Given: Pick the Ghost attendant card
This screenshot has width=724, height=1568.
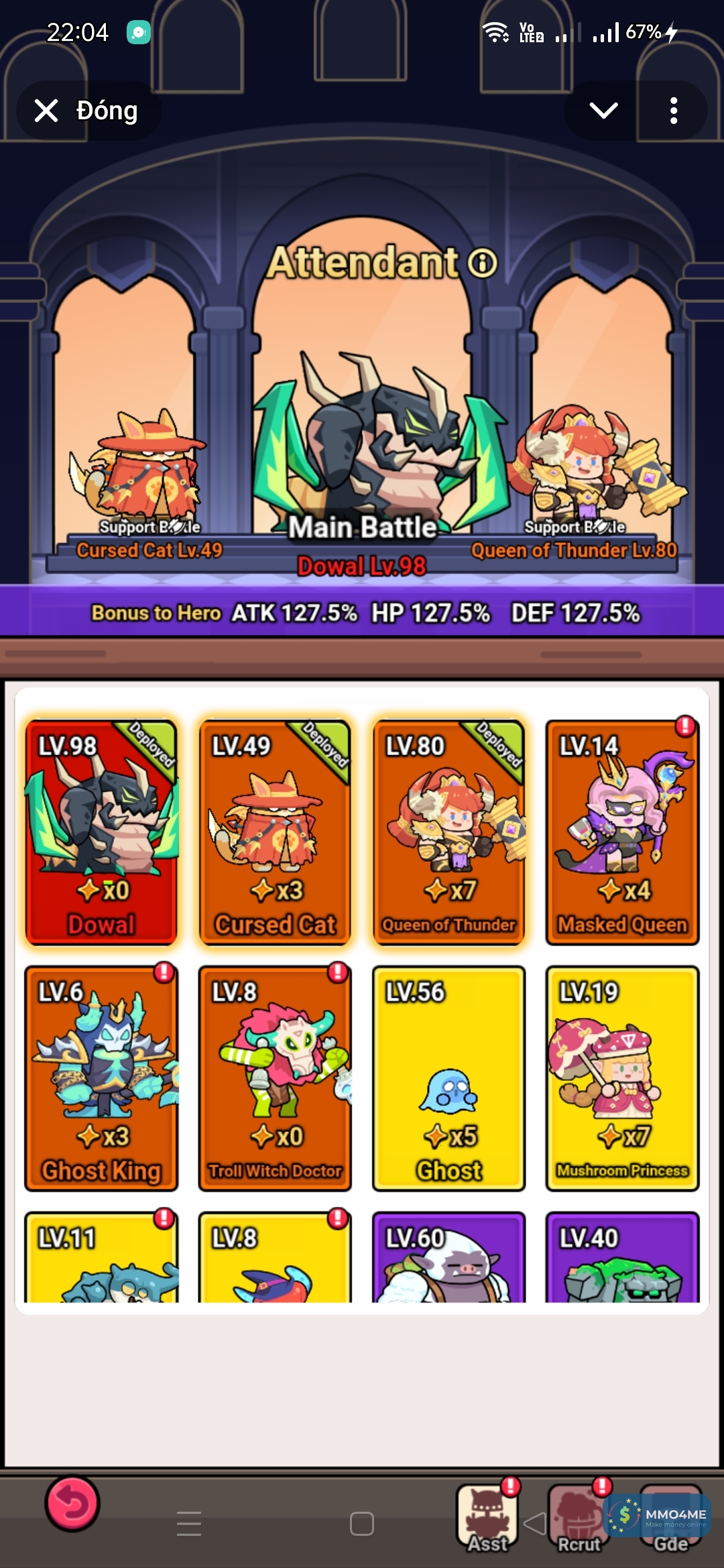Looking at the screenshot, I should [448, 1078].
